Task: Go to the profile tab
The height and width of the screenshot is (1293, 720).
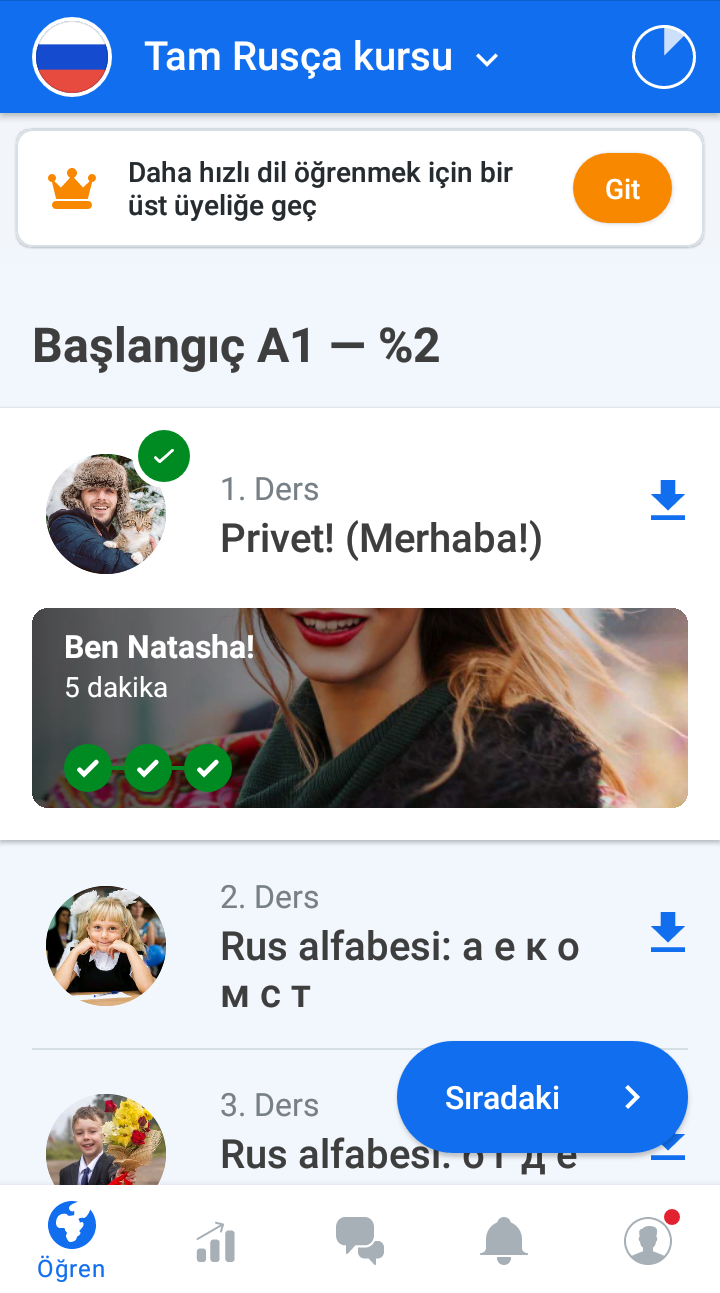Action: click(648, 1240)
